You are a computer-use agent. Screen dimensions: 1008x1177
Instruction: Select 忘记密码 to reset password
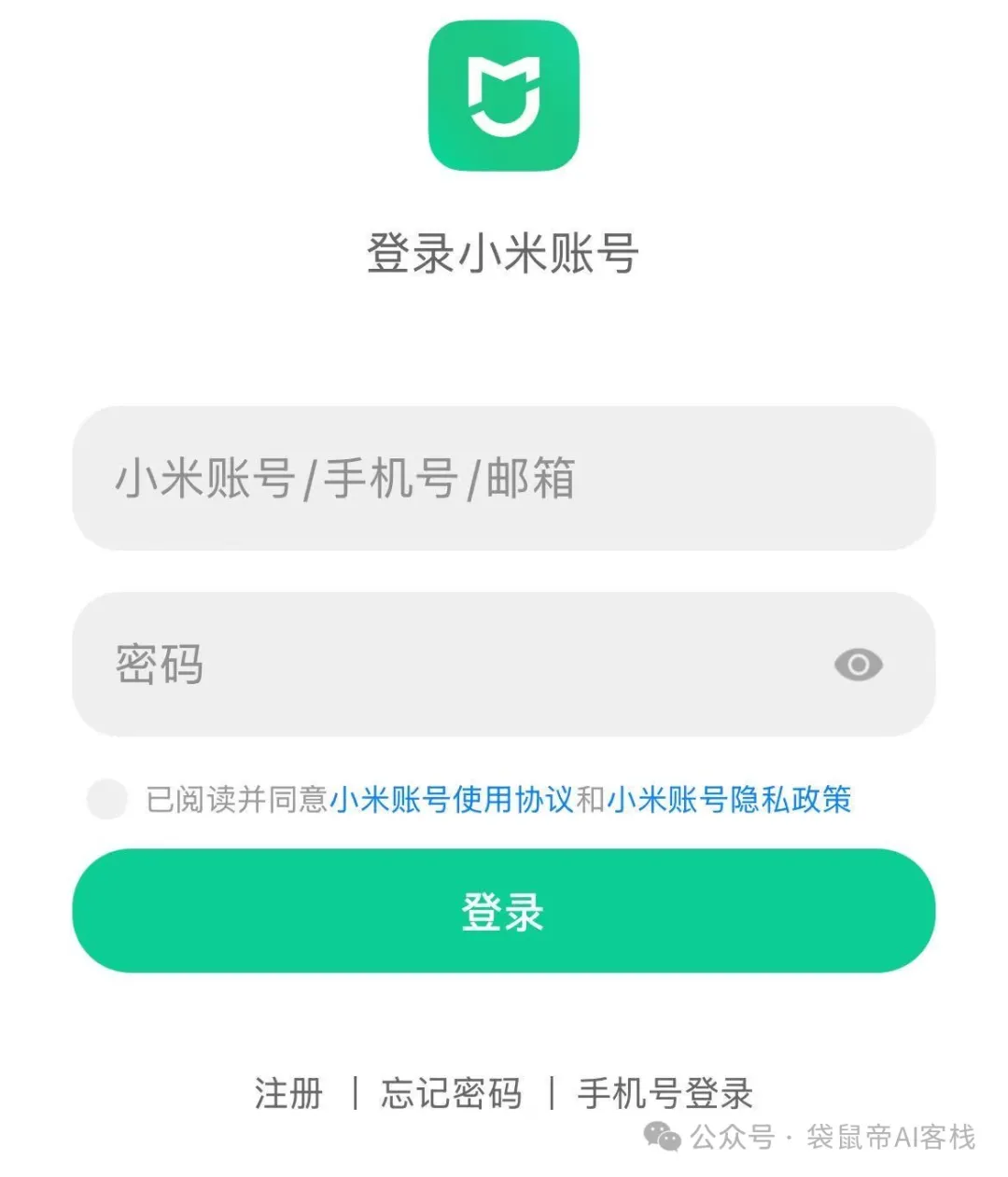[451, 1093]
